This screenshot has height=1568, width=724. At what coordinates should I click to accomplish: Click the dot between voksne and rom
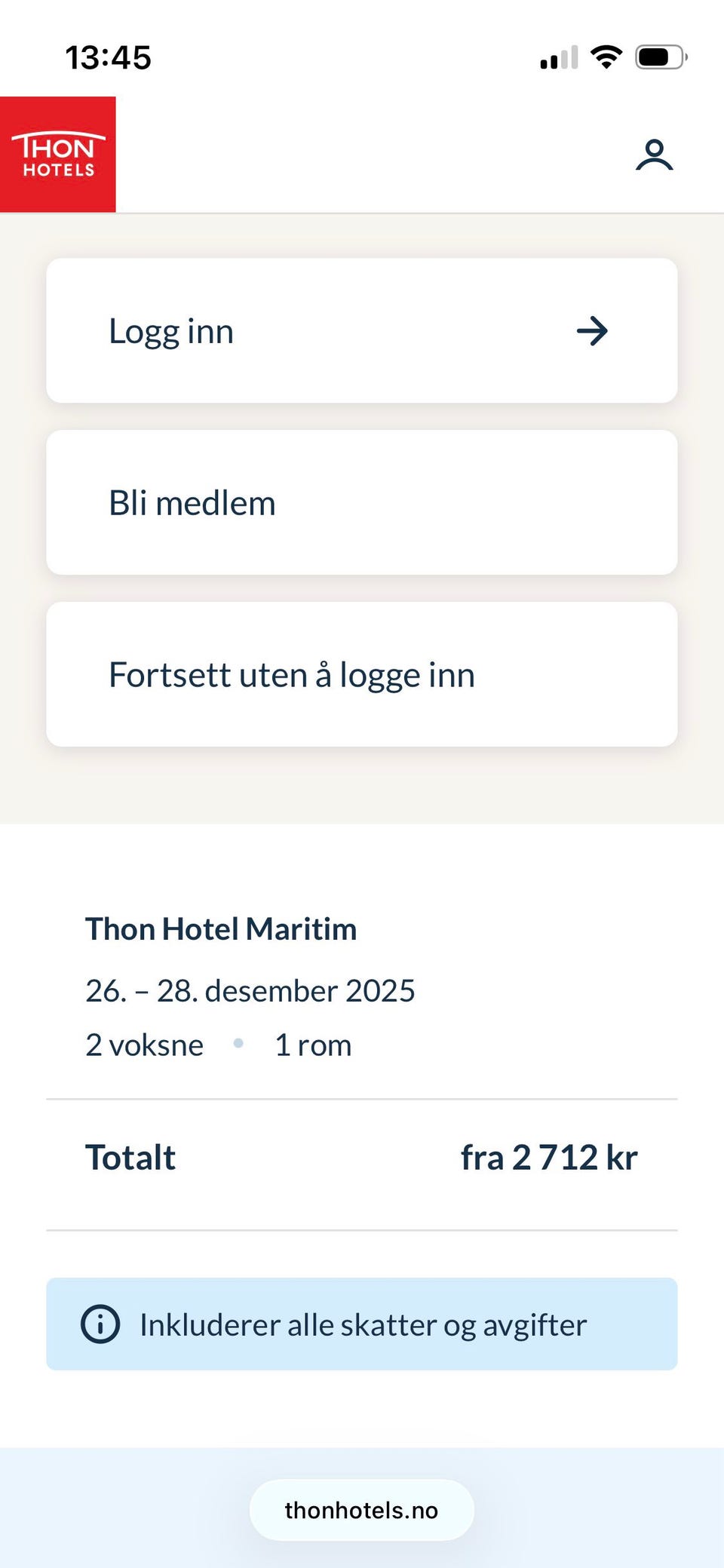(239, 1044)
